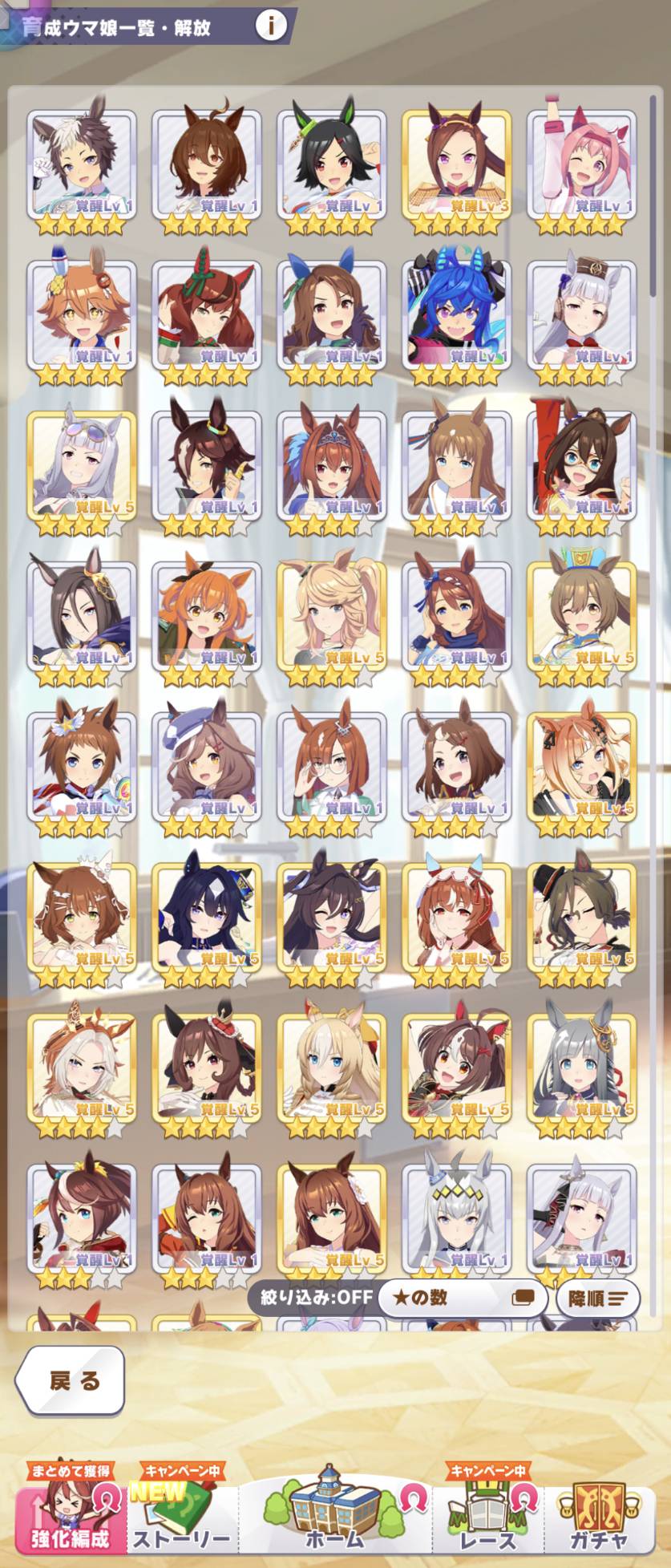Image resolution: width=671 pixels, height=1568 pixels.
Task: Tap the 戻る back button
Action: [x=72, y=1380]
